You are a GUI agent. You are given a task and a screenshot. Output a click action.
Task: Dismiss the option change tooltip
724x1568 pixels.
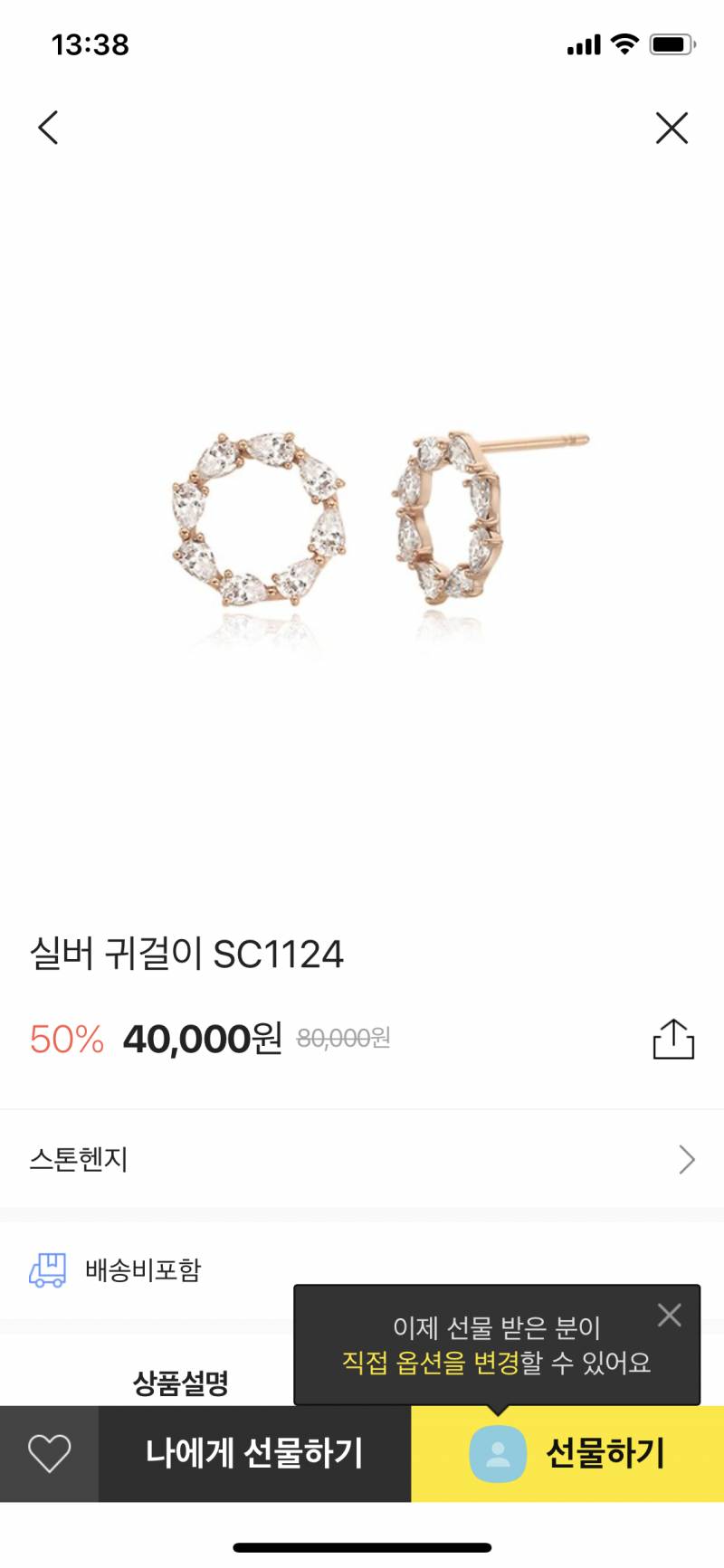[x=670, y=1315]
